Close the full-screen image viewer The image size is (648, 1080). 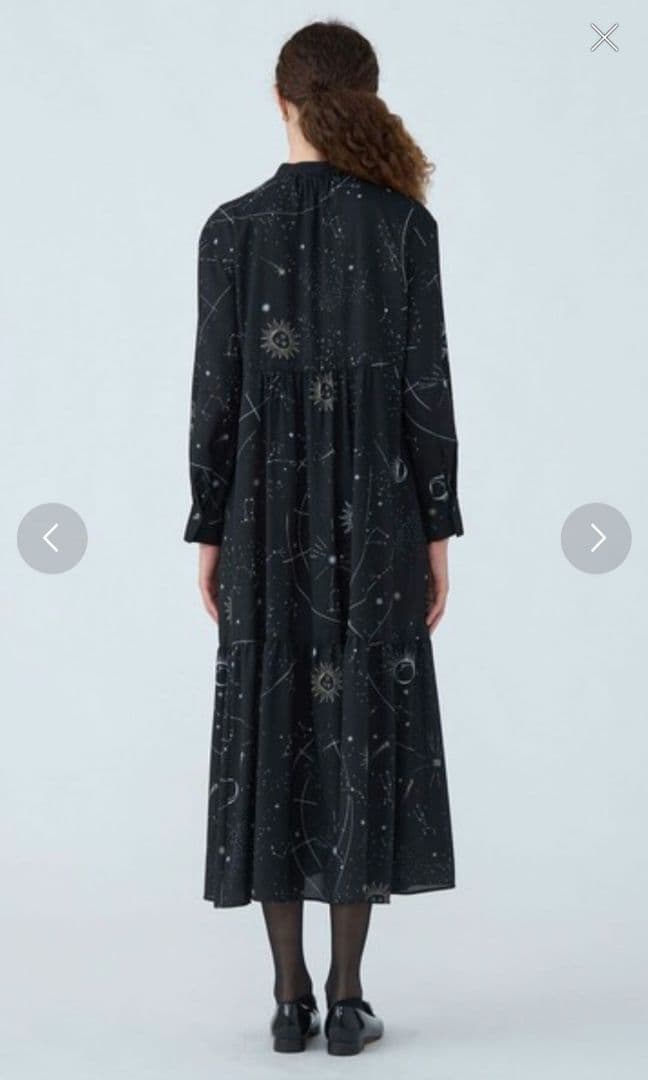604,38
